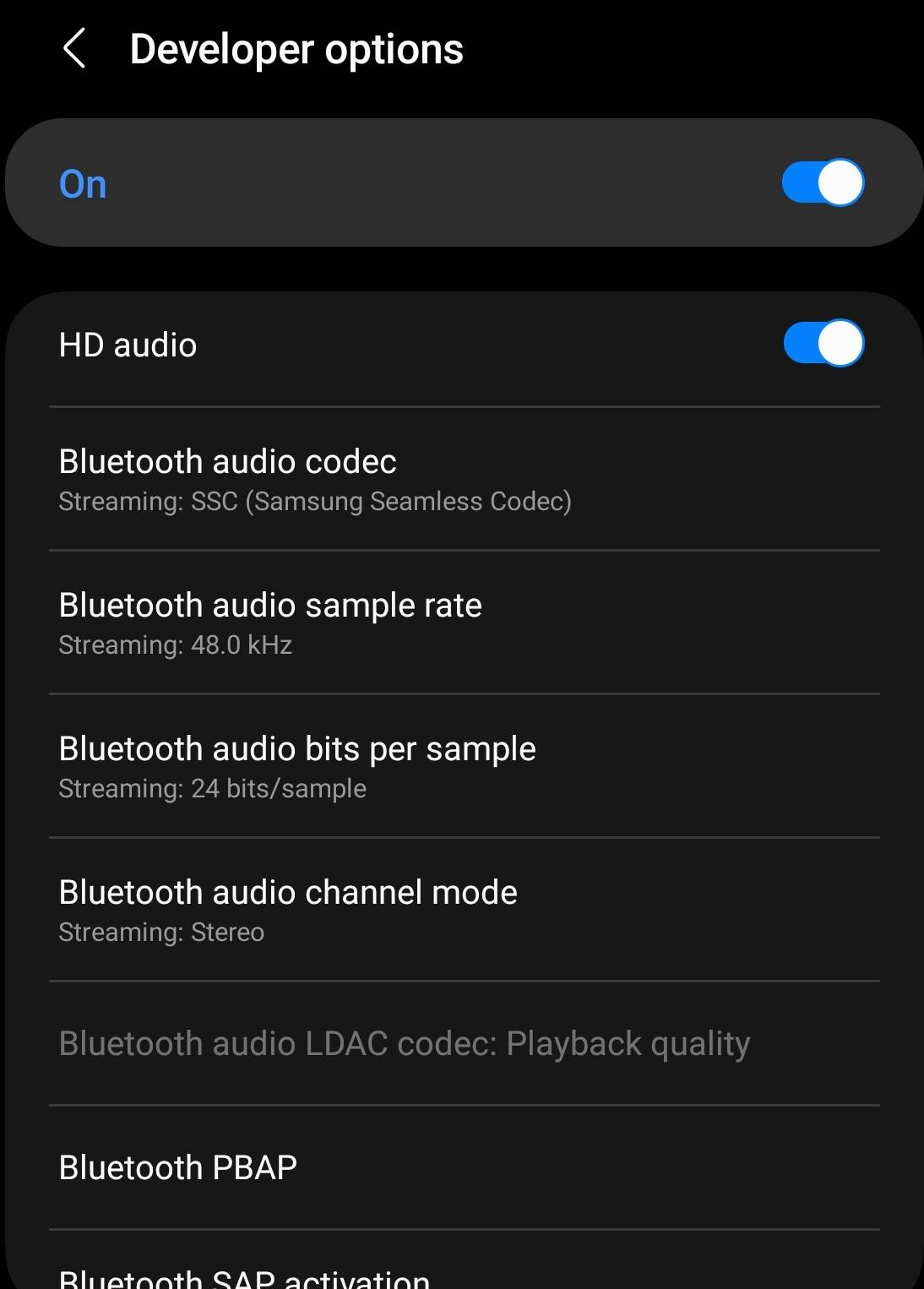Click Streaming: 24 bits/sample subtitle
This screenshot has width=924, height=1289.
pyautogui.click(x=212, y=788)
